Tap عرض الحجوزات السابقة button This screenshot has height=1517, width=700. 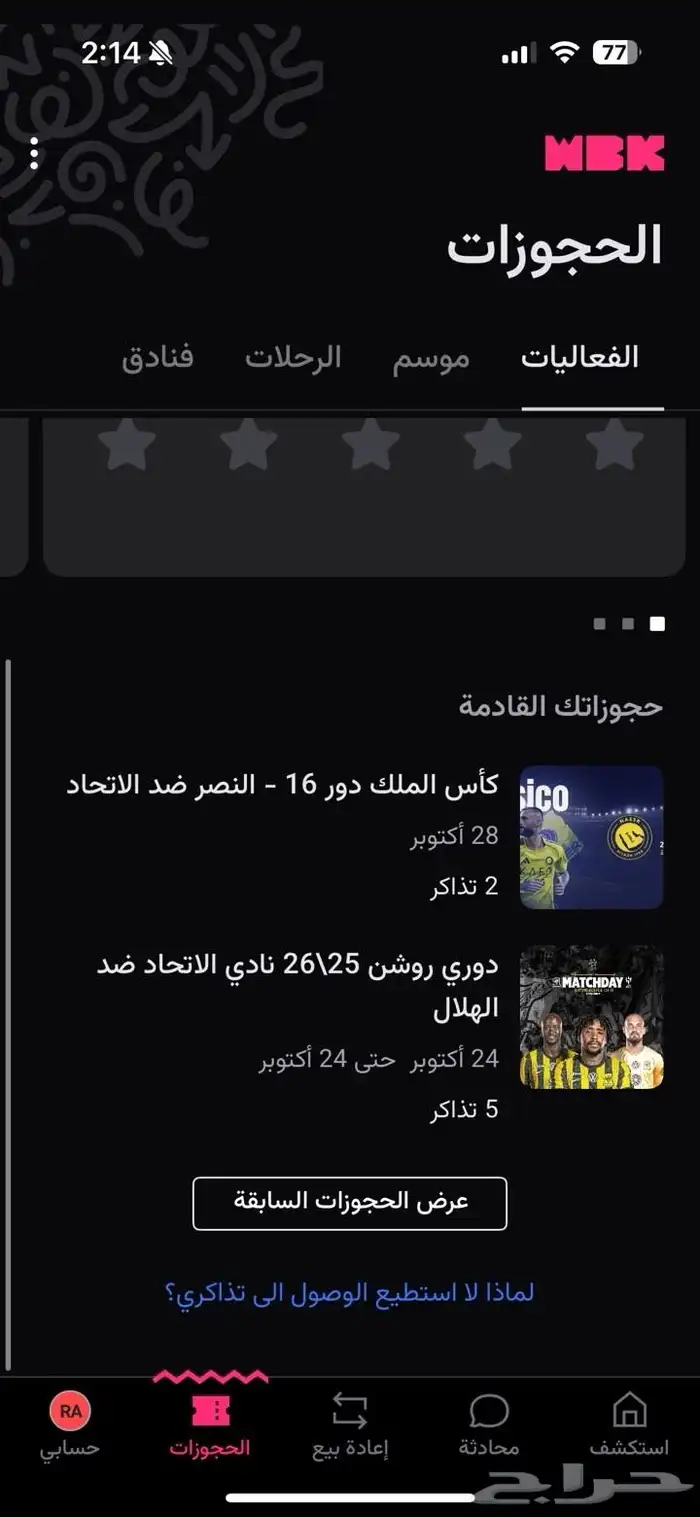tap(350, 1203)
